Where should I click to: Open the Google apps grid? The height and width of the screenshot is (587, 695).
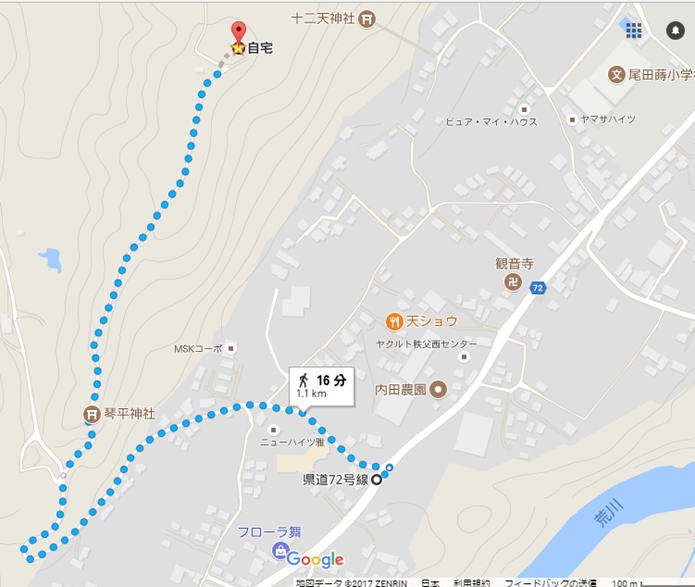tap(633, 30)
